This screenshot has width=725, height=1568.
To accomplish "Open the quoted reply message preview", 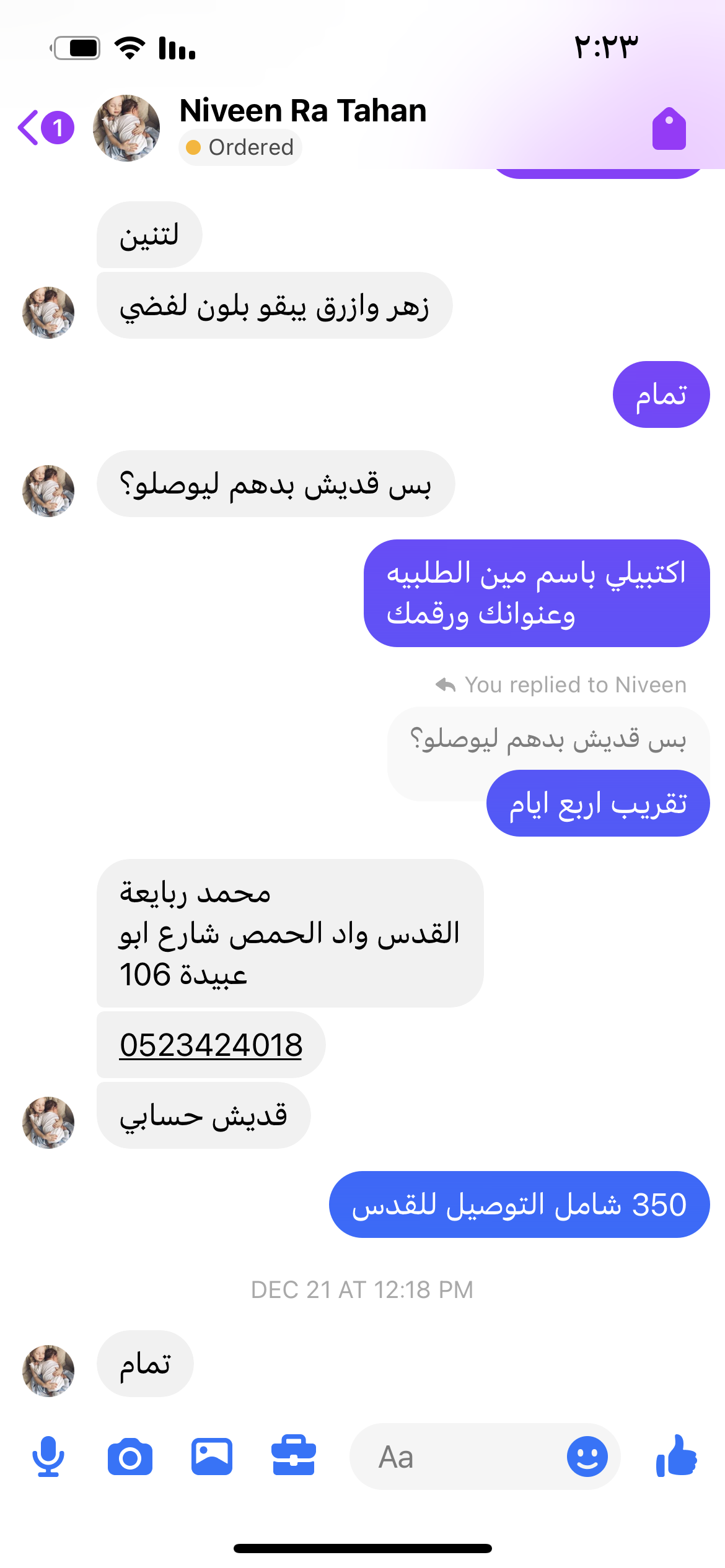I will [x=548, y=739].
